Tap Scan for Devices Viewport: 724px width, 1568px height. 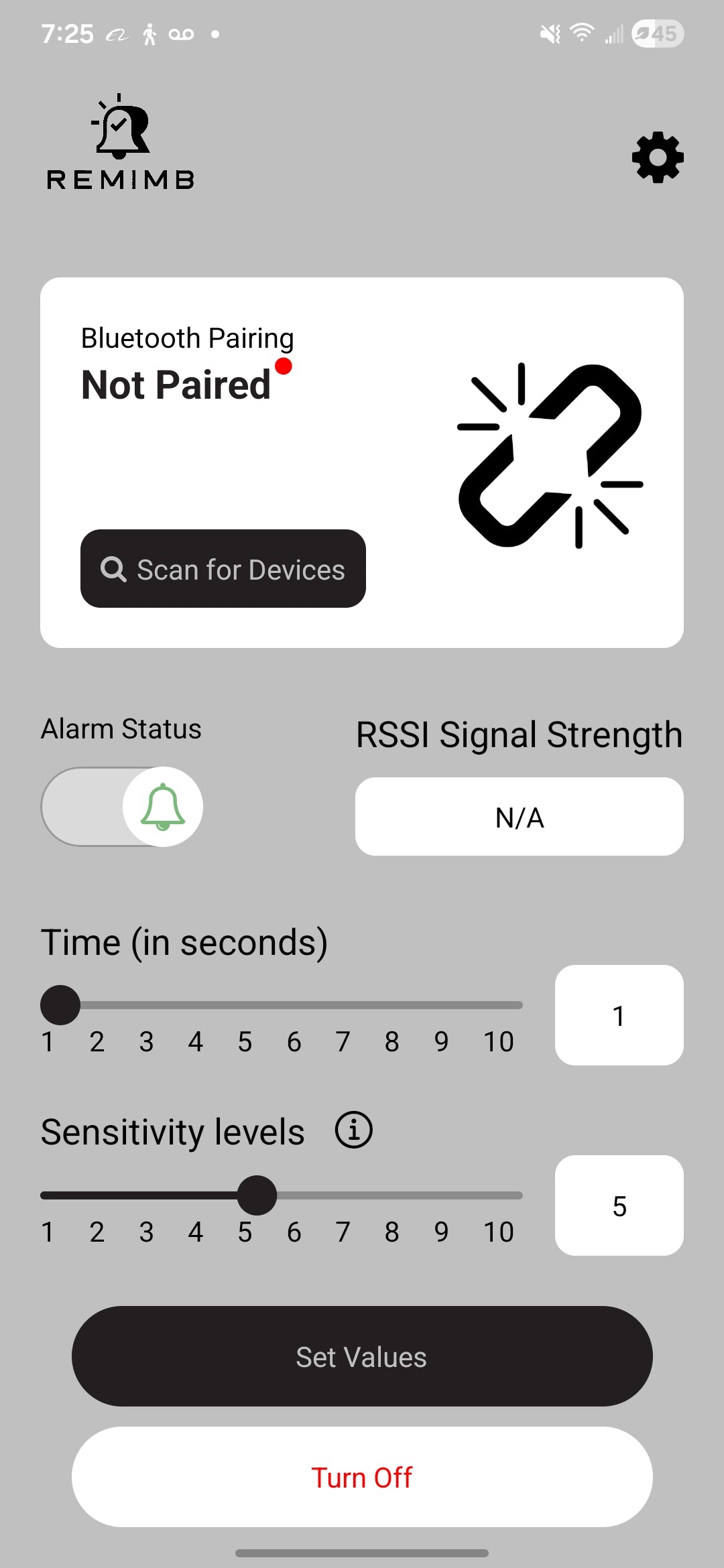click(223, 569)
